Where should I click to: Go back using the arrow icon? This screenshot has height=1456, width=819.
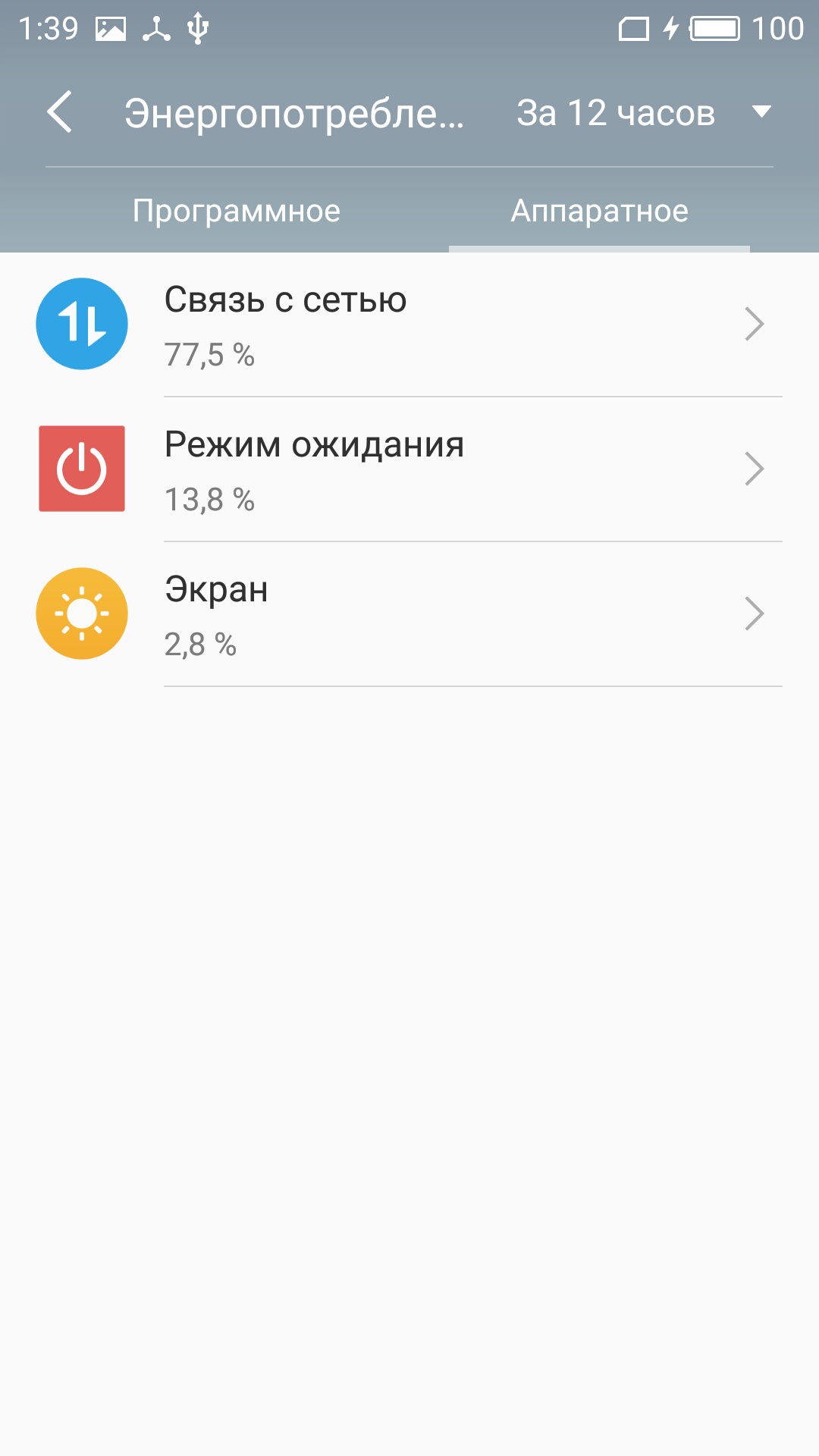60,112
